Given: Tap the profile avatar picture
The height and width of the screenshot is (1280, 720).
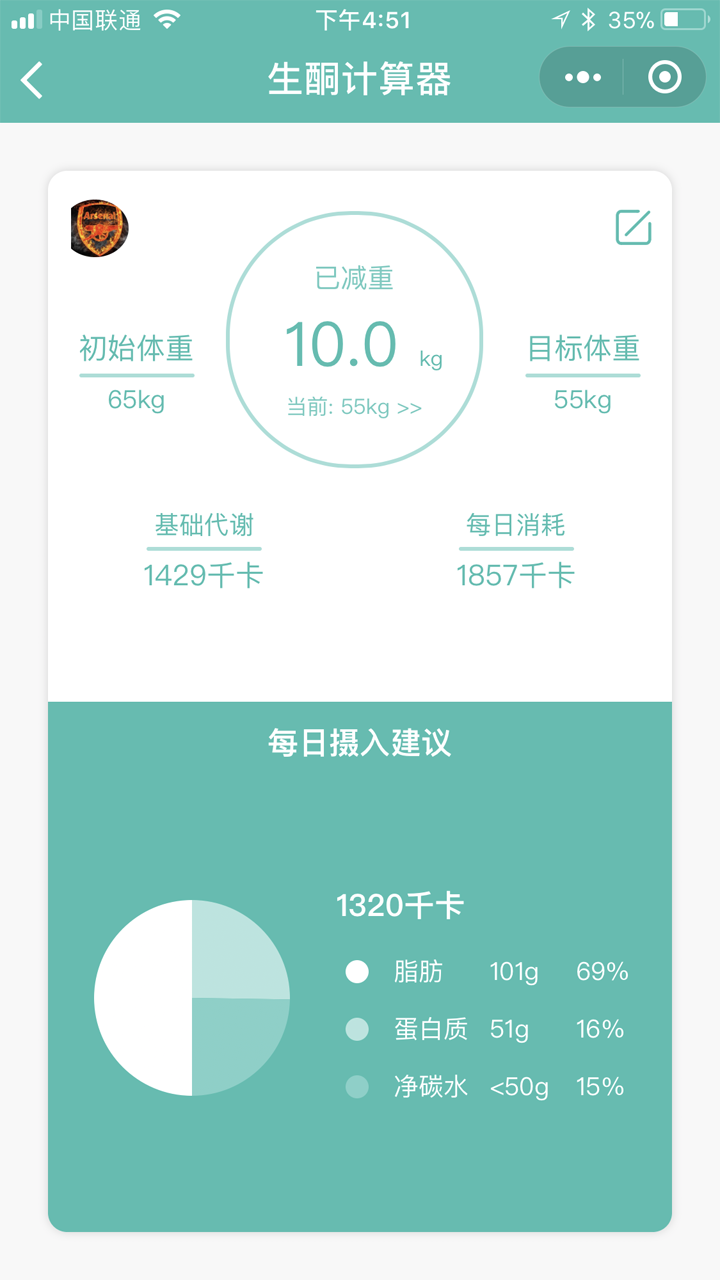Looking at the screenshot, I should point(99,228).
